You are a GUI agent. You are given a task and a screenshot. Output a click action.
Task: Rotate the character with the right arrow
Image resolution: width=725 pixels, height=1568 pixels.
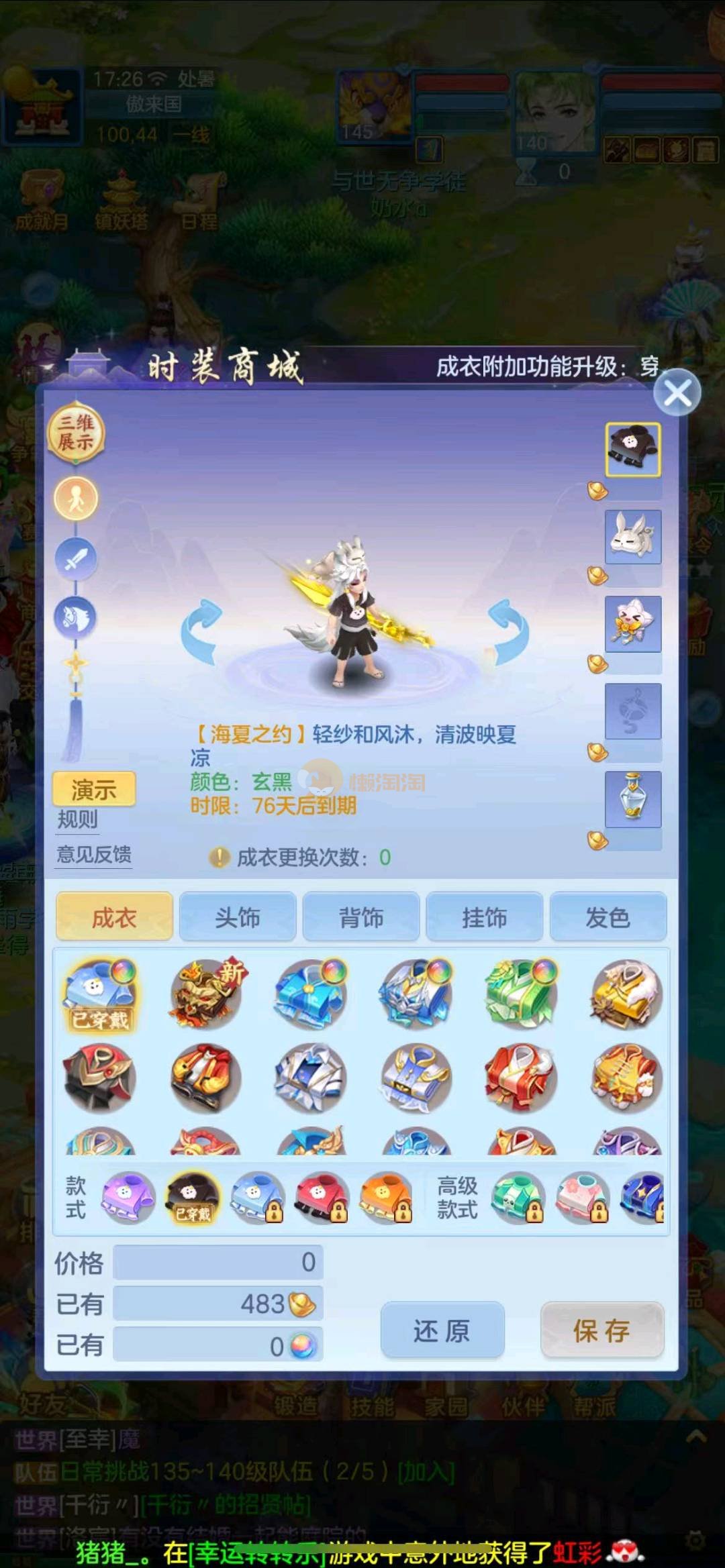[x=509, y=632]
